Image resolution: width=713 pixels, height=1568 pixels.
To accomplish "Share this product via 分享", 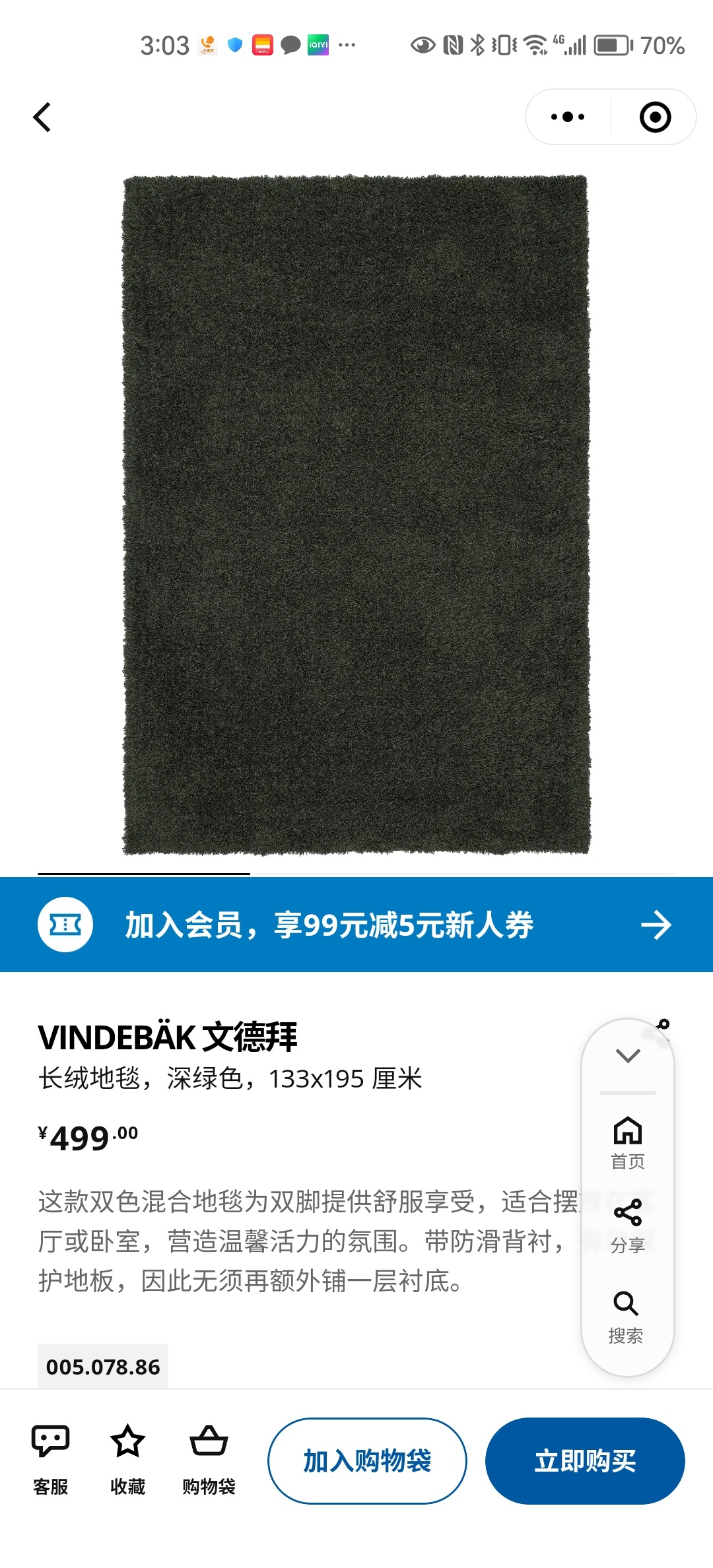I will pos(627,1226).
